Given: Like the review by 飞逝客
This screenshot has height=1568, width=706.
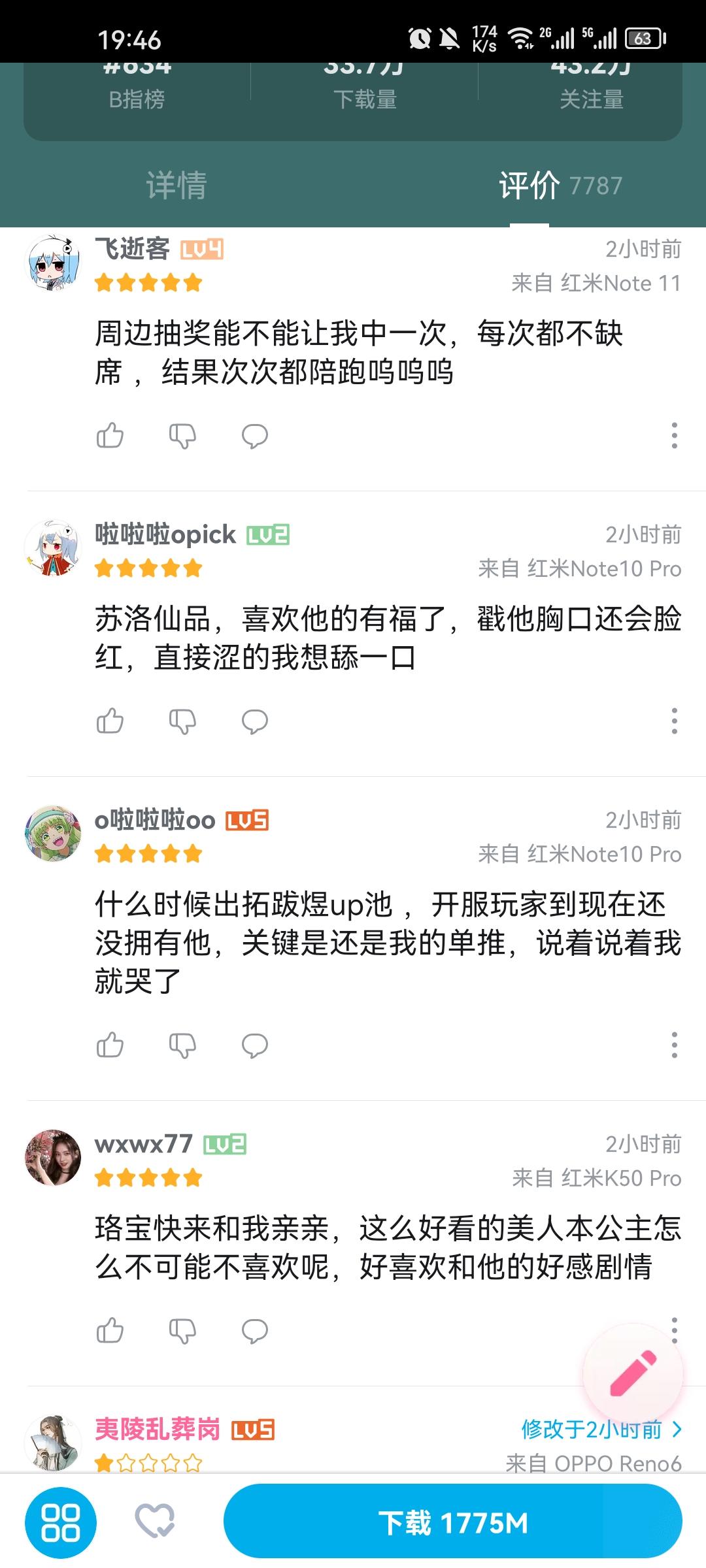Looking at the screenshot, I should pyautogui.click(x=110, y=435).
